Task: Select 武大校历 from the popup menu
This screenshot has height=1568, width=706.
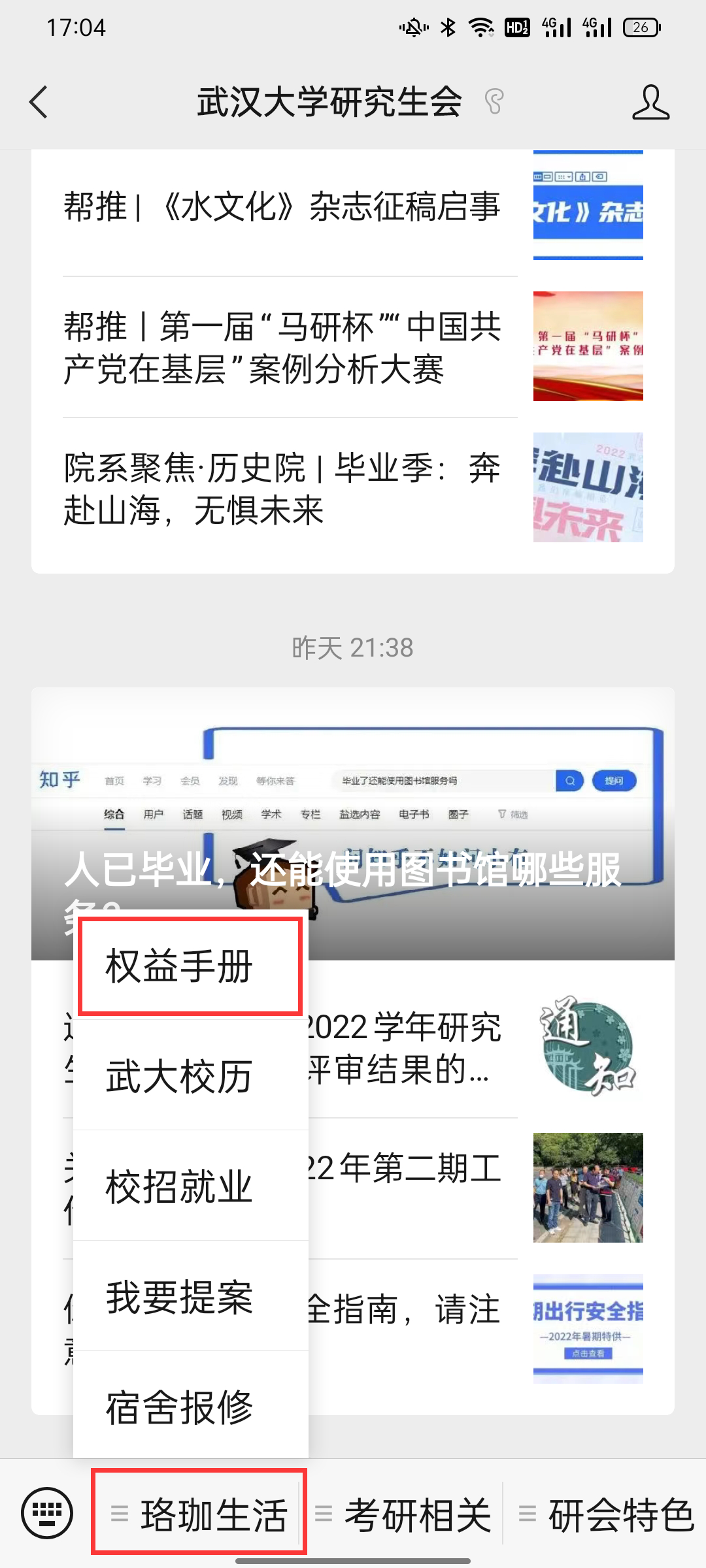Action: [x=190, y=1077]
